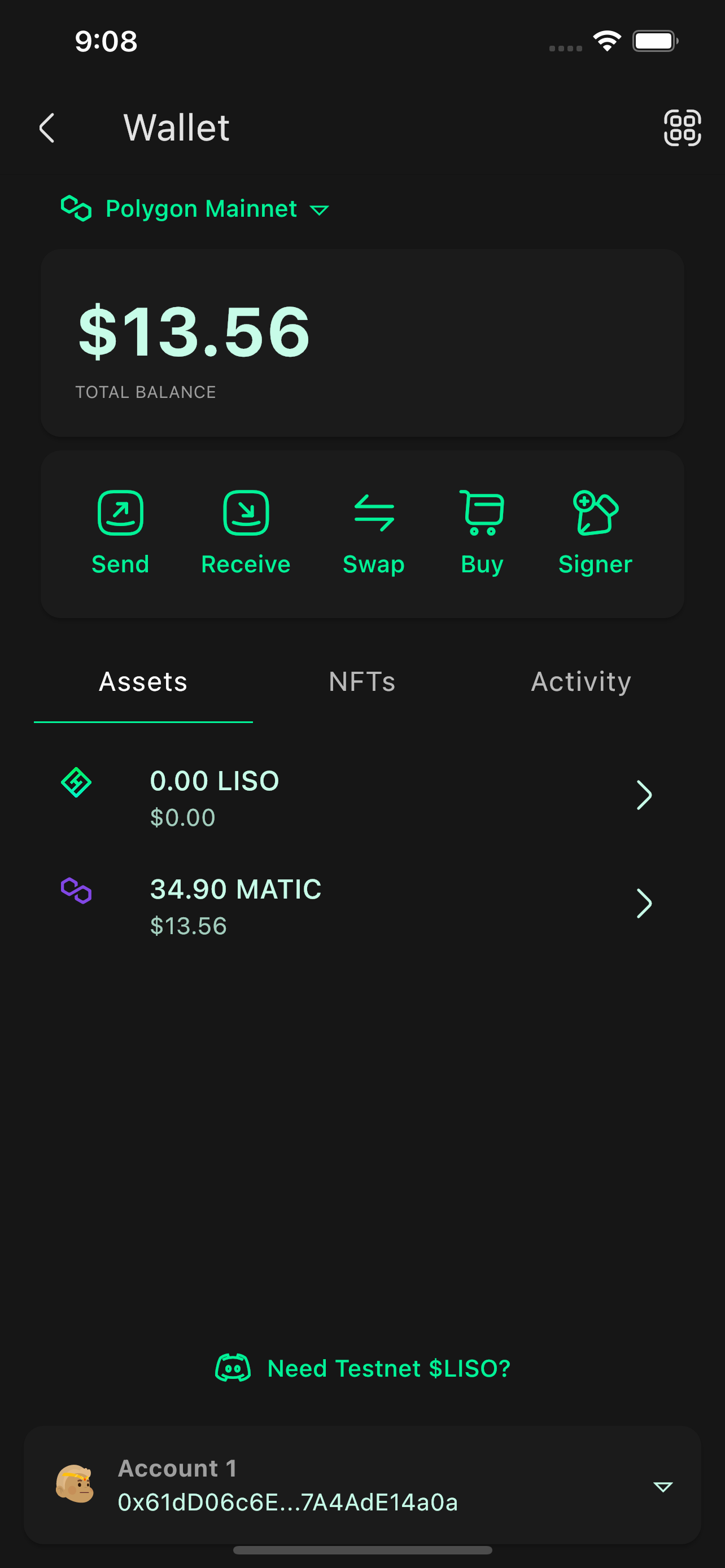Select the Send icon
The width and height of the screenshot is (725, 1568).
120,512
